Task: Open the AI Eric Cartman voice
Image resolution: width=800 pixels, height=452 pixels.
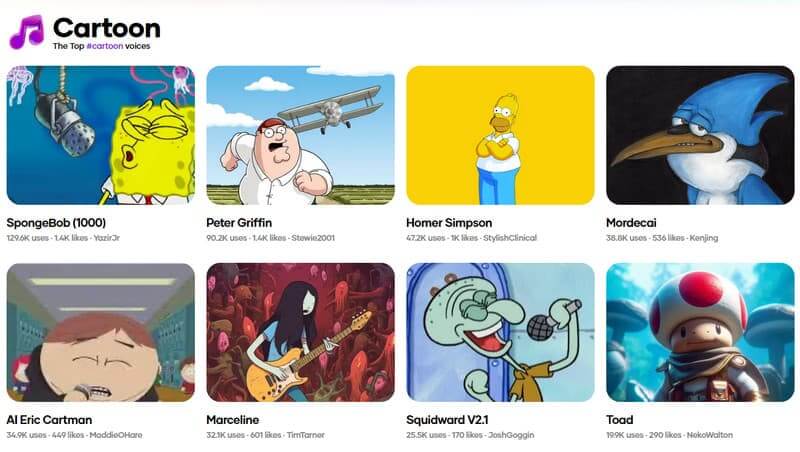Action: (x=100, y=332)
